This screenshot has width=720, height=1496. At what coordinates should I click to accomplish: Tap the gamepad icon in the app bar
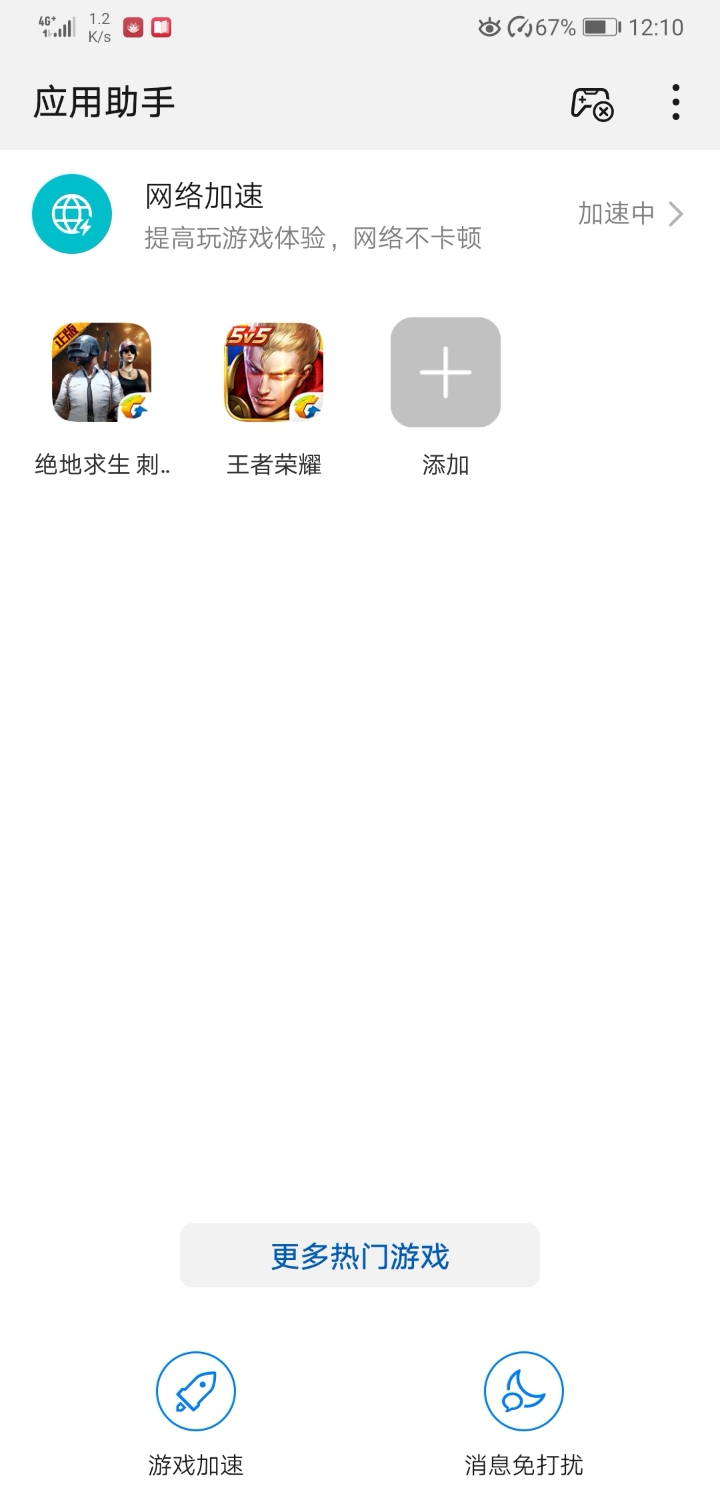(591, 103)
